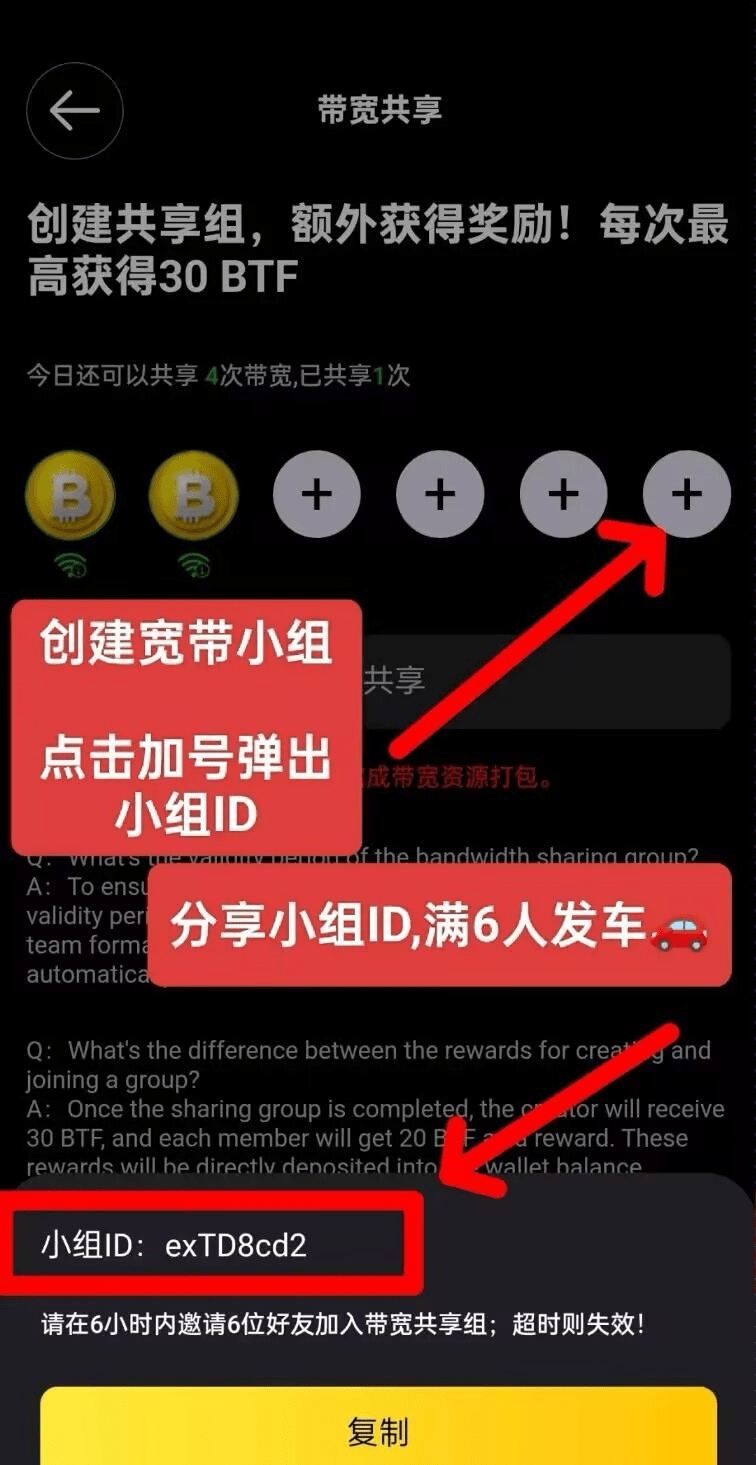Go back using the arrow icon
The width and height of the screenshot is (756, 1465).
pyautogui.click(x=75, y=111)
